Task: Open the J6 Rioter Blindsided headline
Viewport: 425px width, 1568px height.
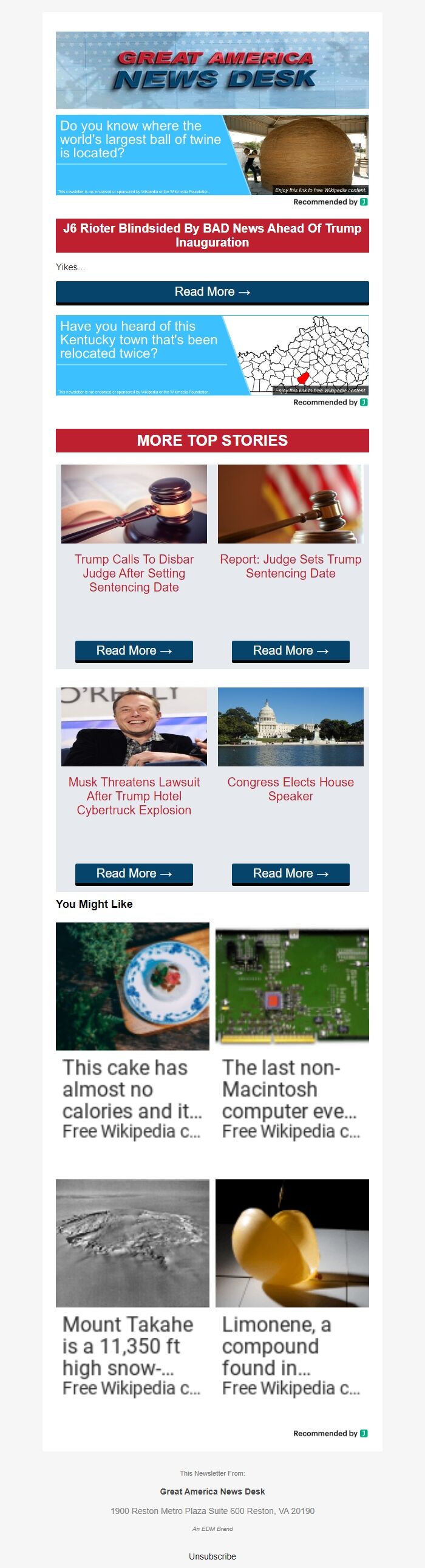Action: click(x=212, y=235)
